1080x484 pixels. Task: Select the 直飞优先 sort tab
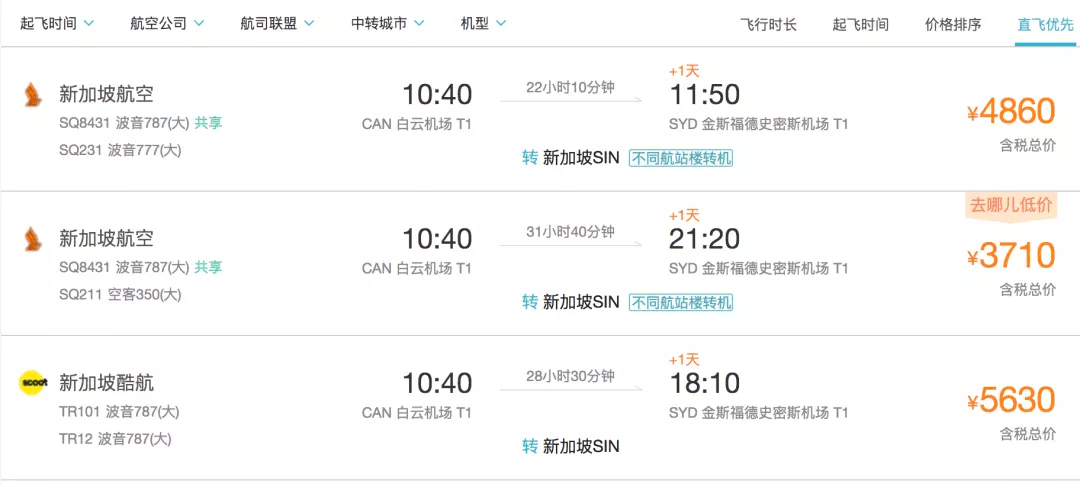point(1045,24)
